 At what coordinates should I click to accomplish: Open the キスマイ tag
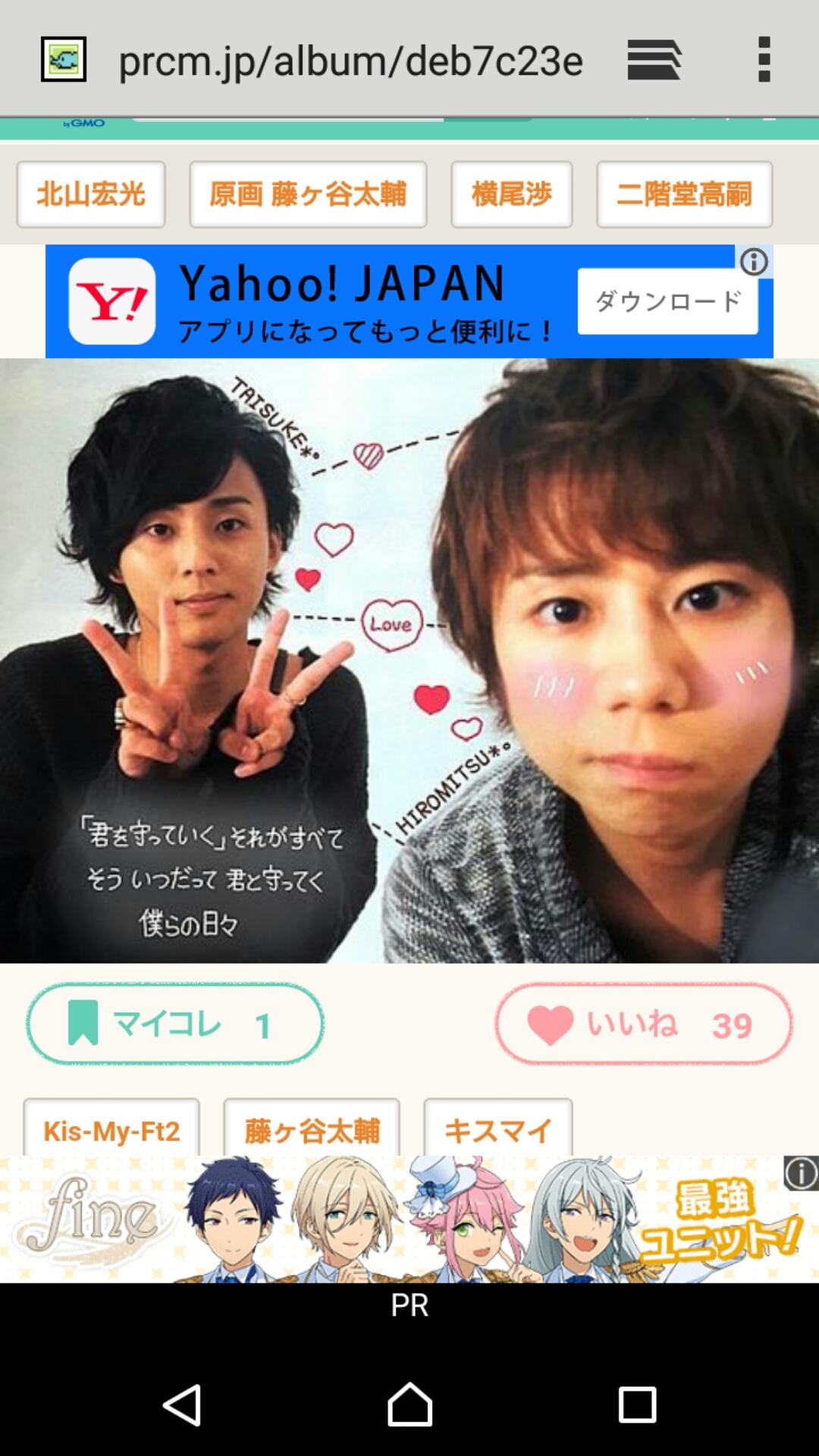pos(497,1130)
